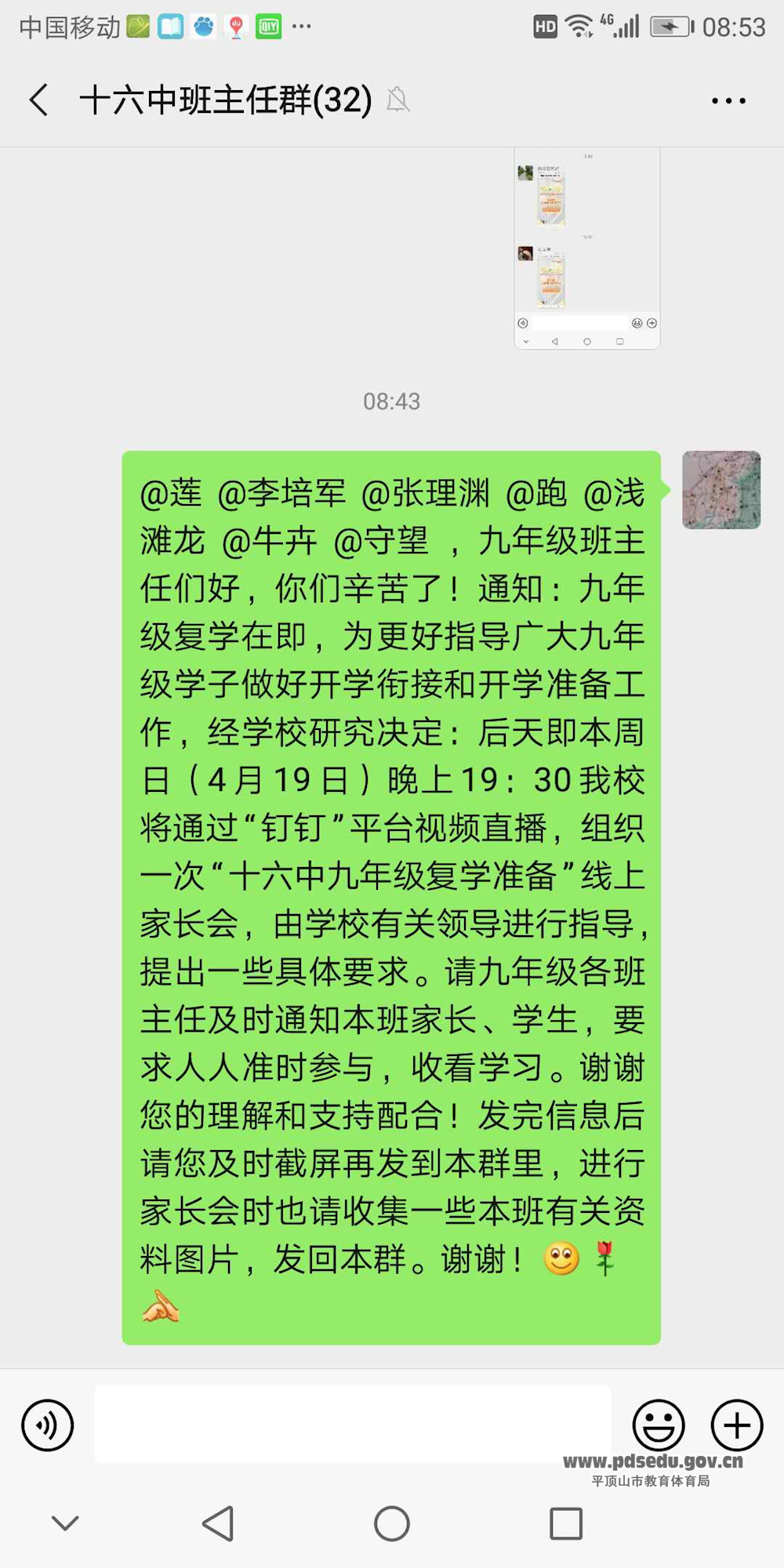784x1568 pixels.
Task: Open the plus attachments panel
Action: (x=736, y=1425)
